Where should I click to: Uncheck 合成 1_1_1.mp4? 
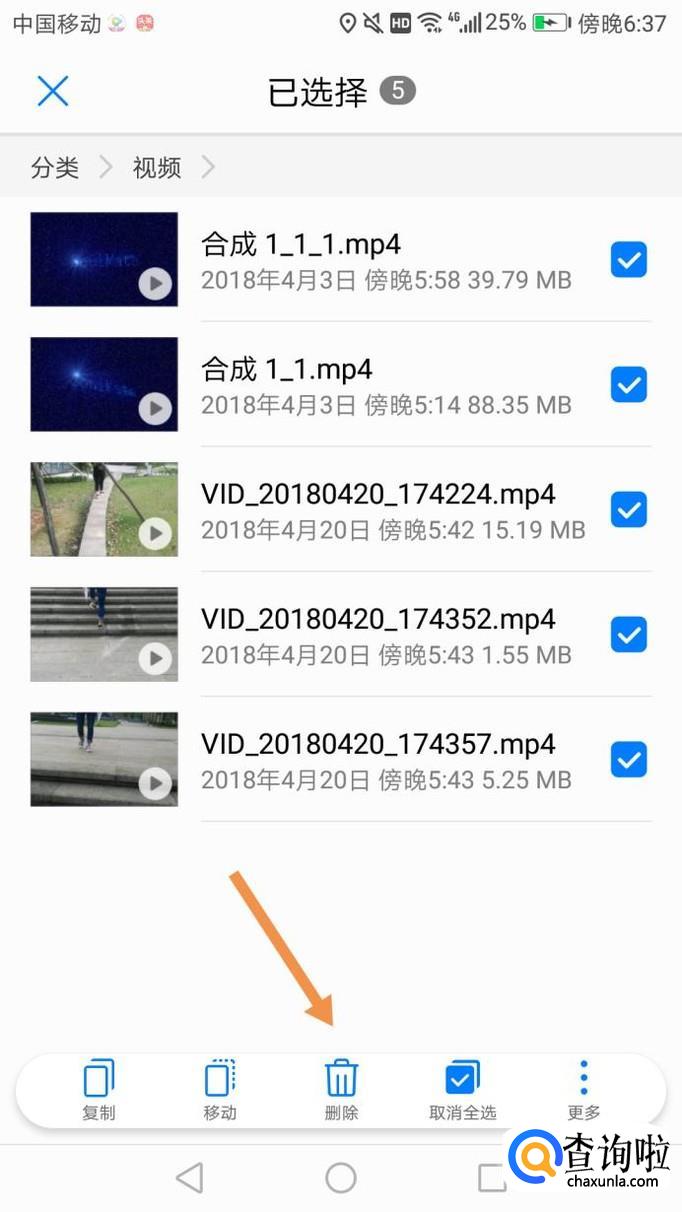629,260
